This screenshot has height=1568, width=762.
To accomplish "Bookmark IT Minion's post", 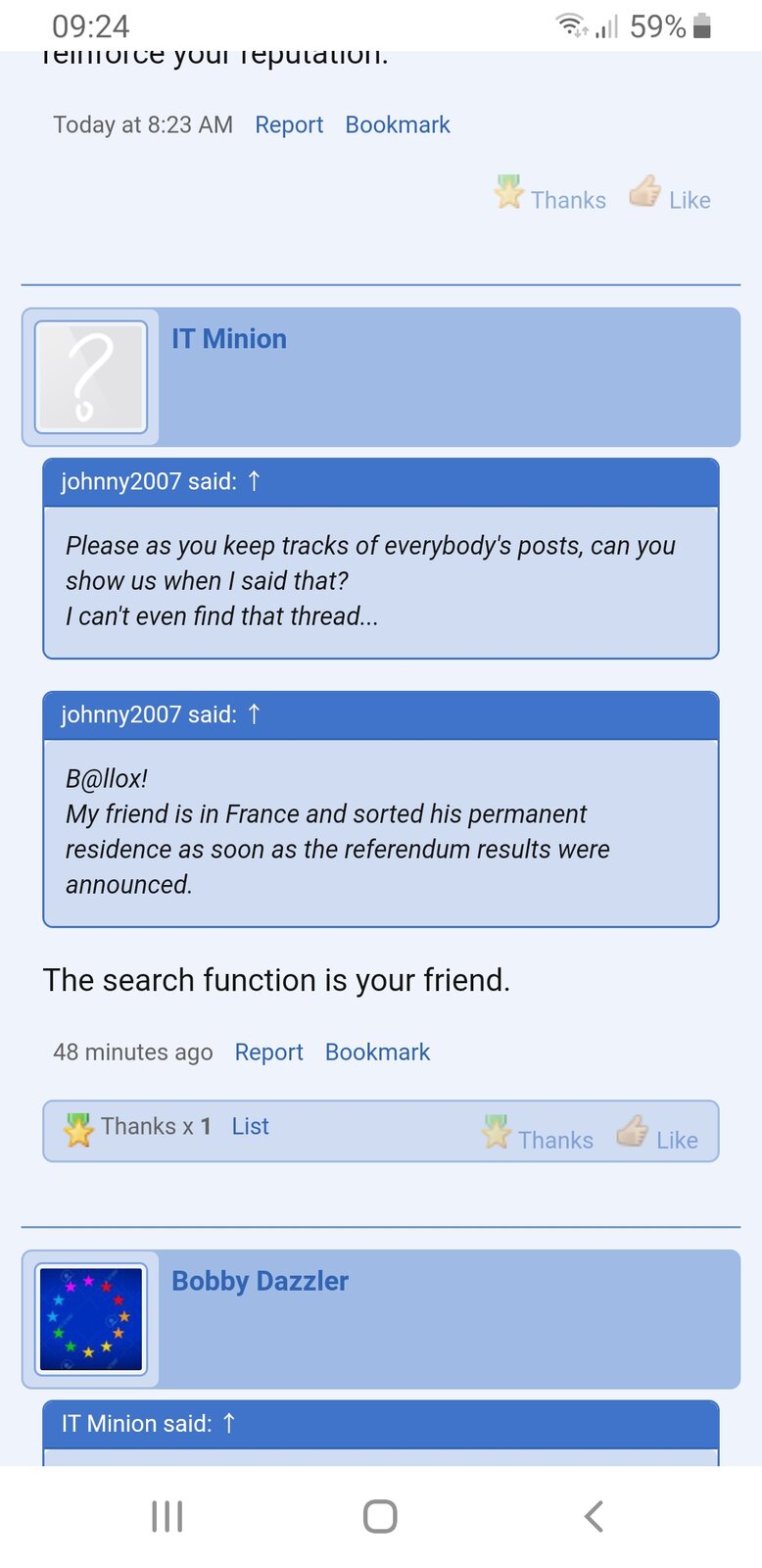I will [377, 1053].
